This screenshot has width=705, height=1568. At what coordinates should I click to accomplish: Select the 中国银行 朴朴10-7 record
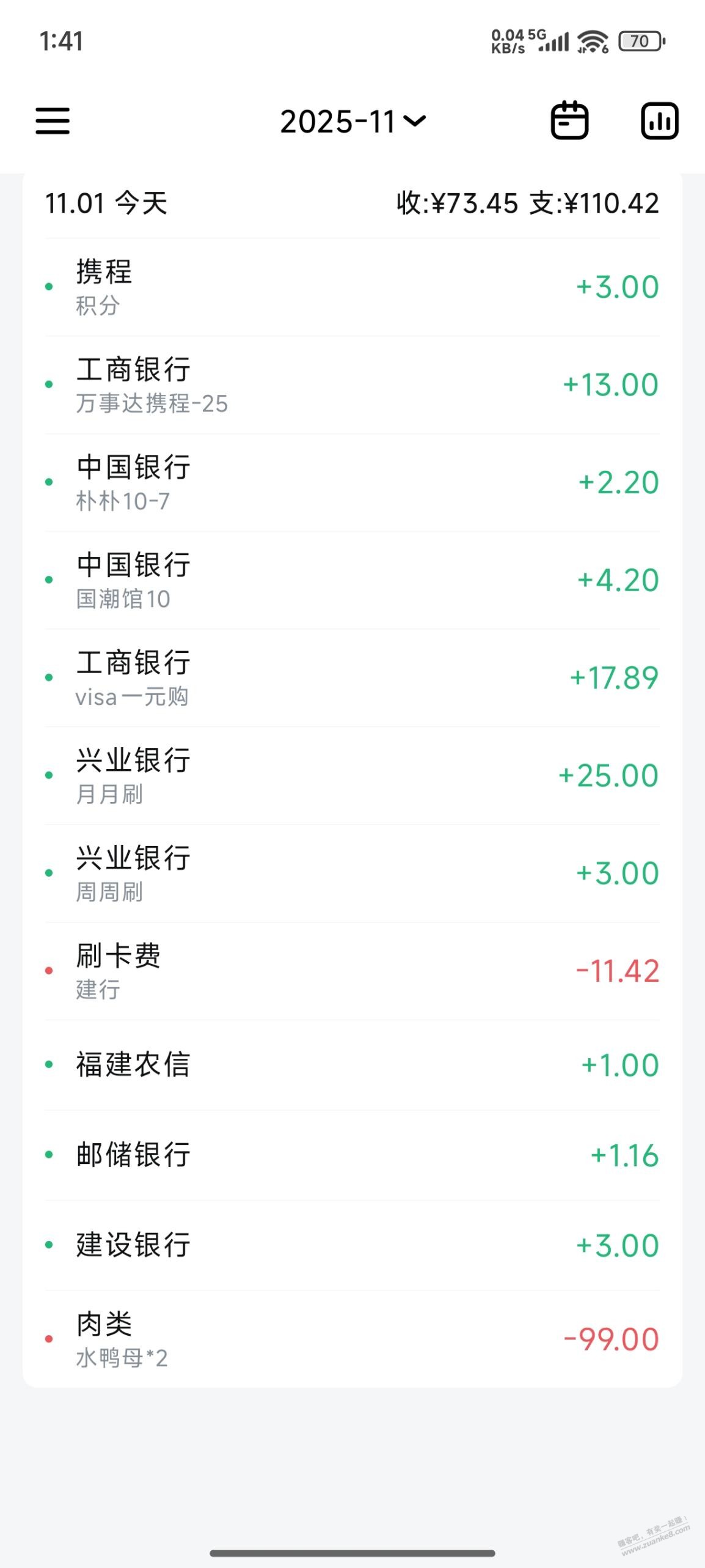(x=352, y=482)
